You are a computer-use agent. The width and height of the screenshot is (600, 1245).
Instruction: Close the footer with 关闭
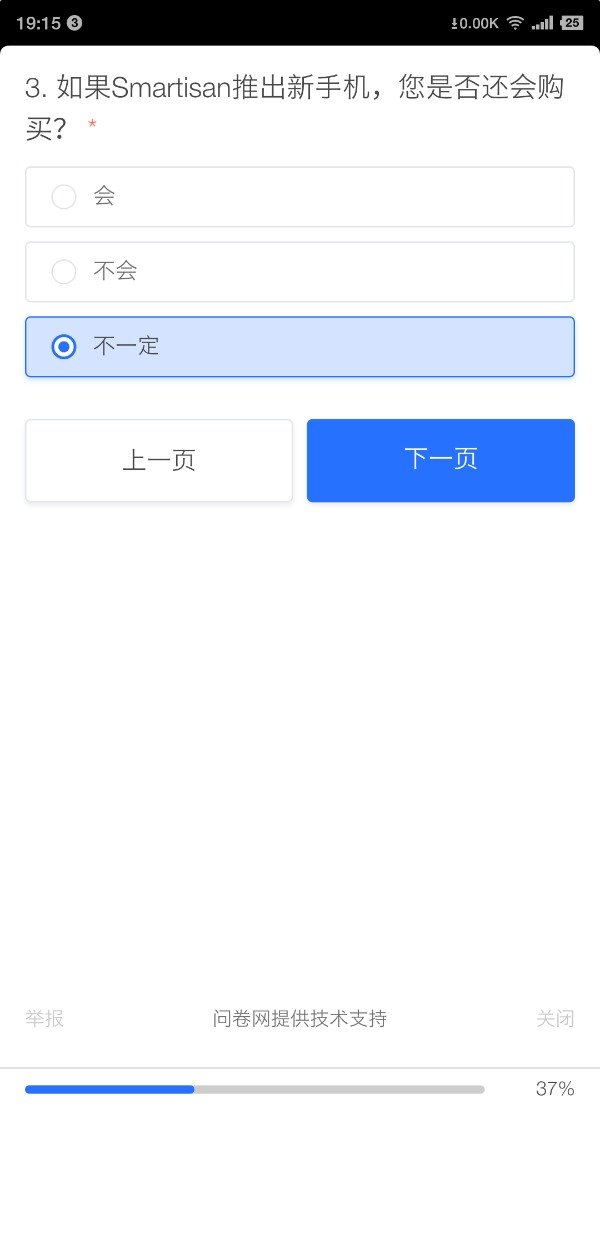pyautogui.click(x=555, y=1019)
